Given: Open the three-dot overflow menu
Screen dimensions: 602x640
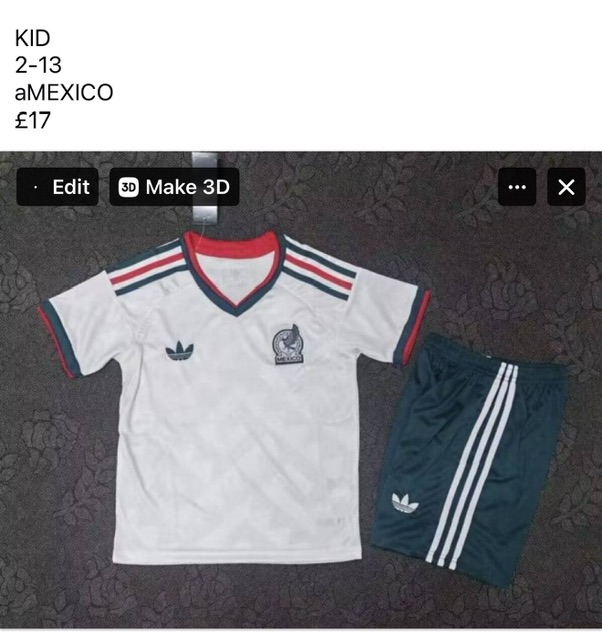Looking at the screenshot, I should [x=517, y=187].
